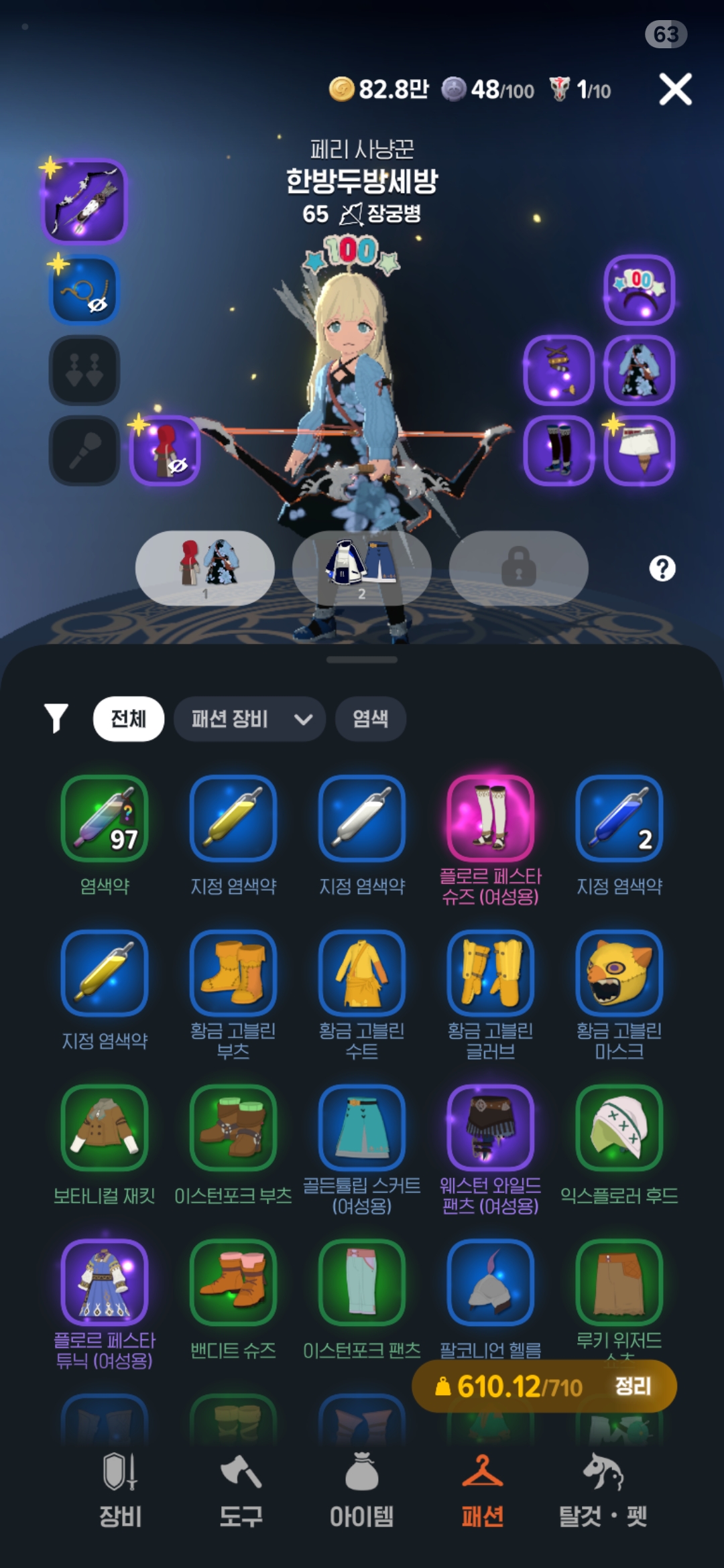
Task: Tap the 정리 sort button
Action: pyautogui.click(x=633, y=1386)
